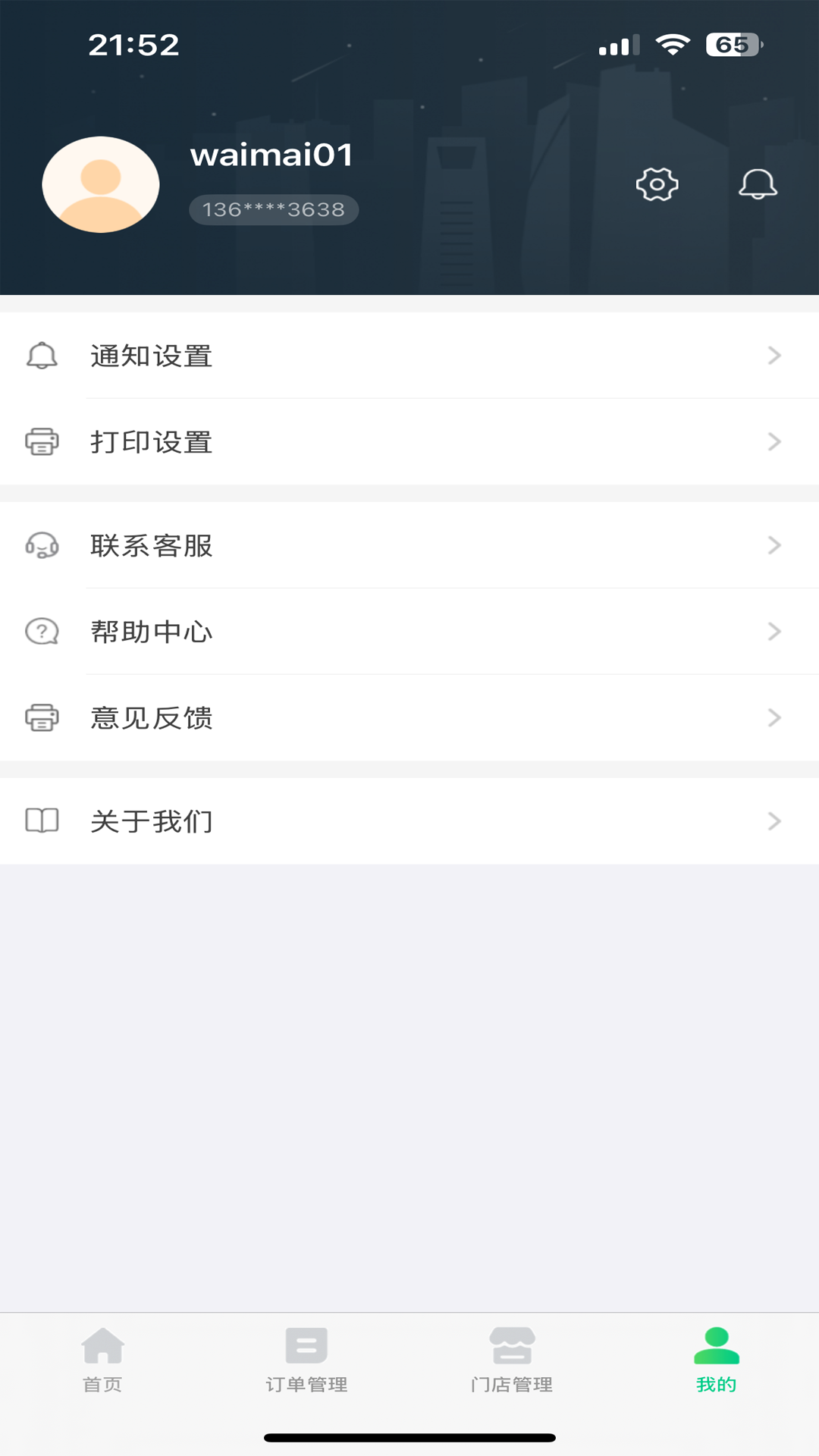Image resolution: width=819 pixels, height=1456 pixels.
Task: Tap the chevron next to 关于我们
Action: pyautogui.click(x=774, y=821)
